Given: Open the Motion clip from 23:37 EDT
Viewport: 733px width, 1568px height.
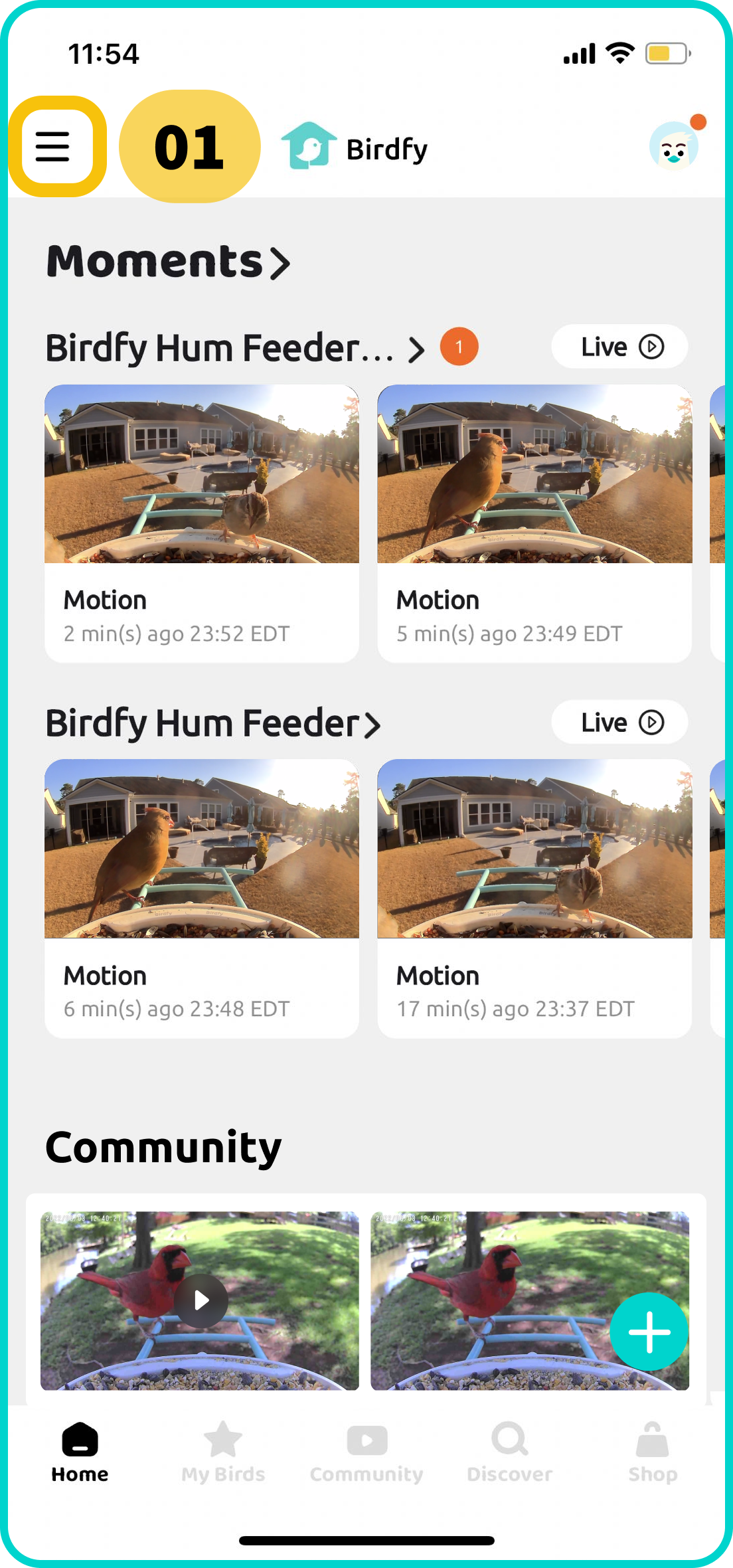Looking at the screenshot, I should click(534, 898).
